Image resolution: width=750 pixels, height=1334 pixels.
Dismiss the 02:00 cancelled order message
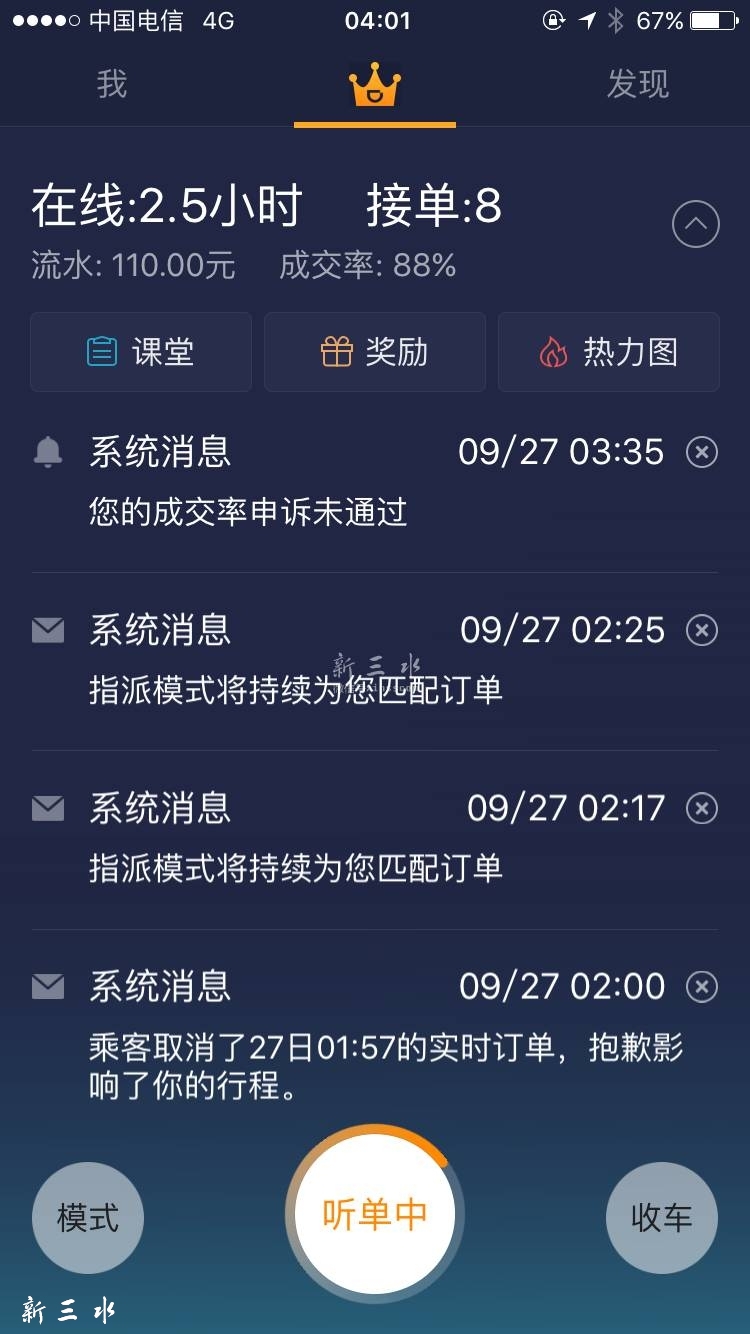[702, 987]
